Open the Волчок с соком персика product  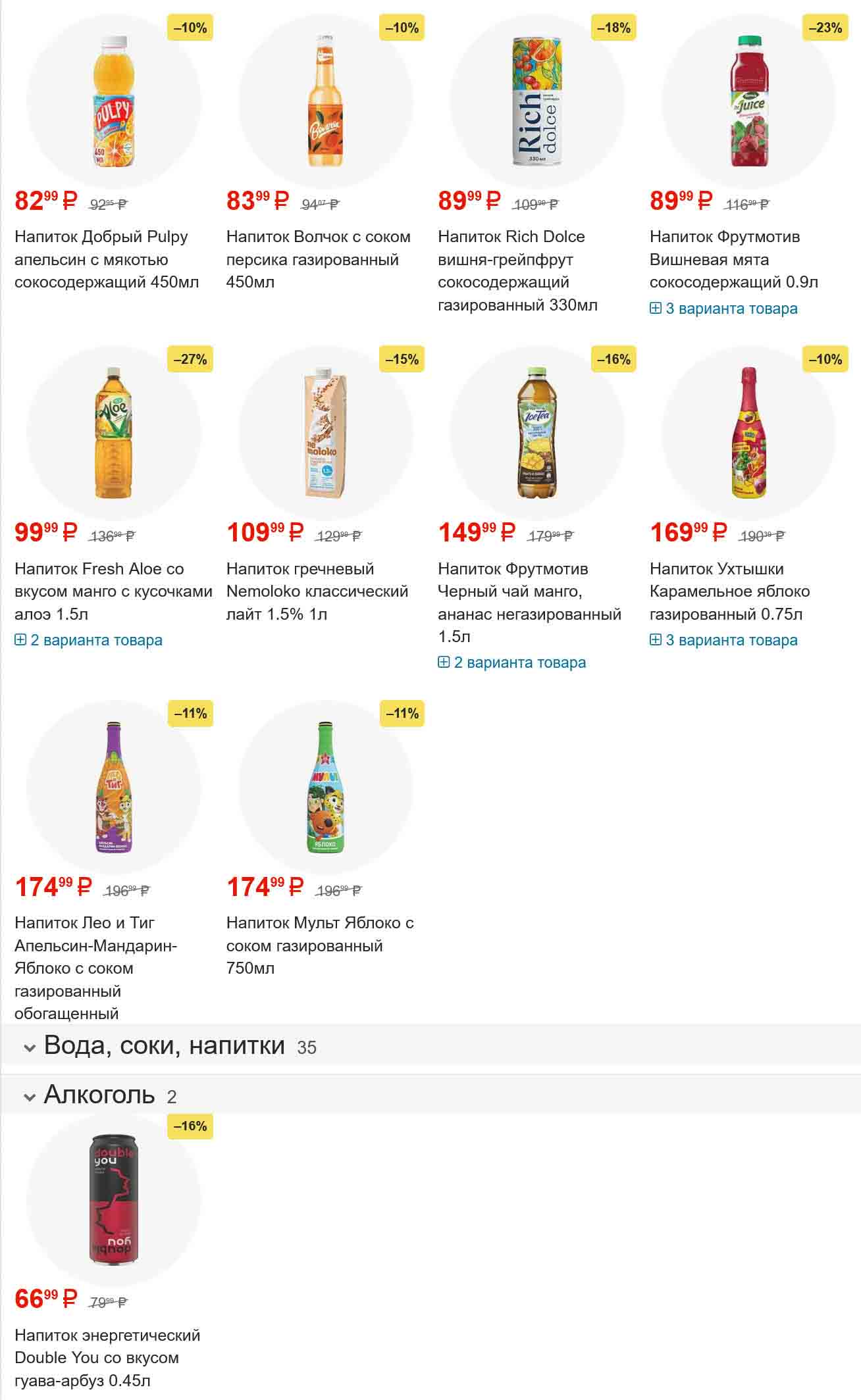pyautogui.click(x=318, y=259)
